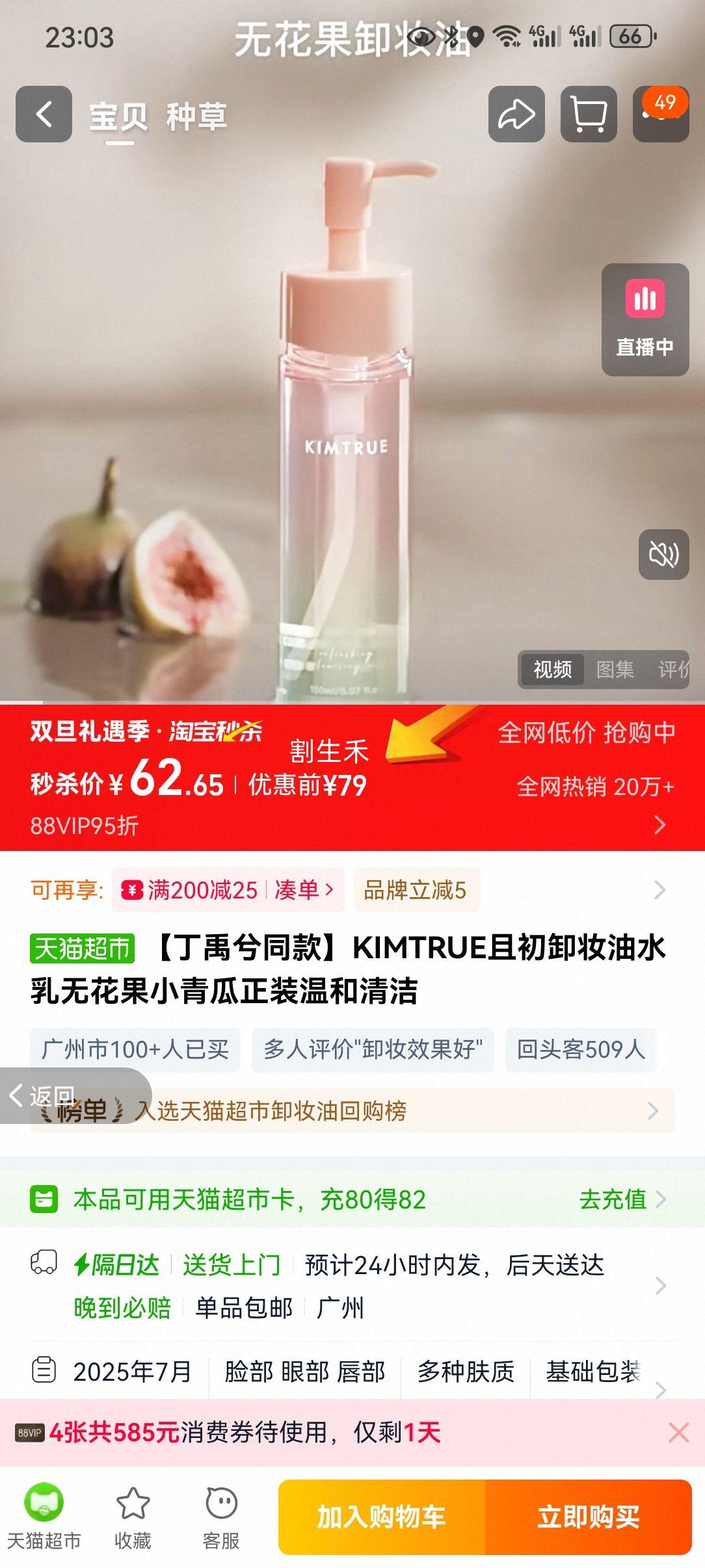Open the share icon at top right
The image size is (705, 1568).
coord(515,113)
